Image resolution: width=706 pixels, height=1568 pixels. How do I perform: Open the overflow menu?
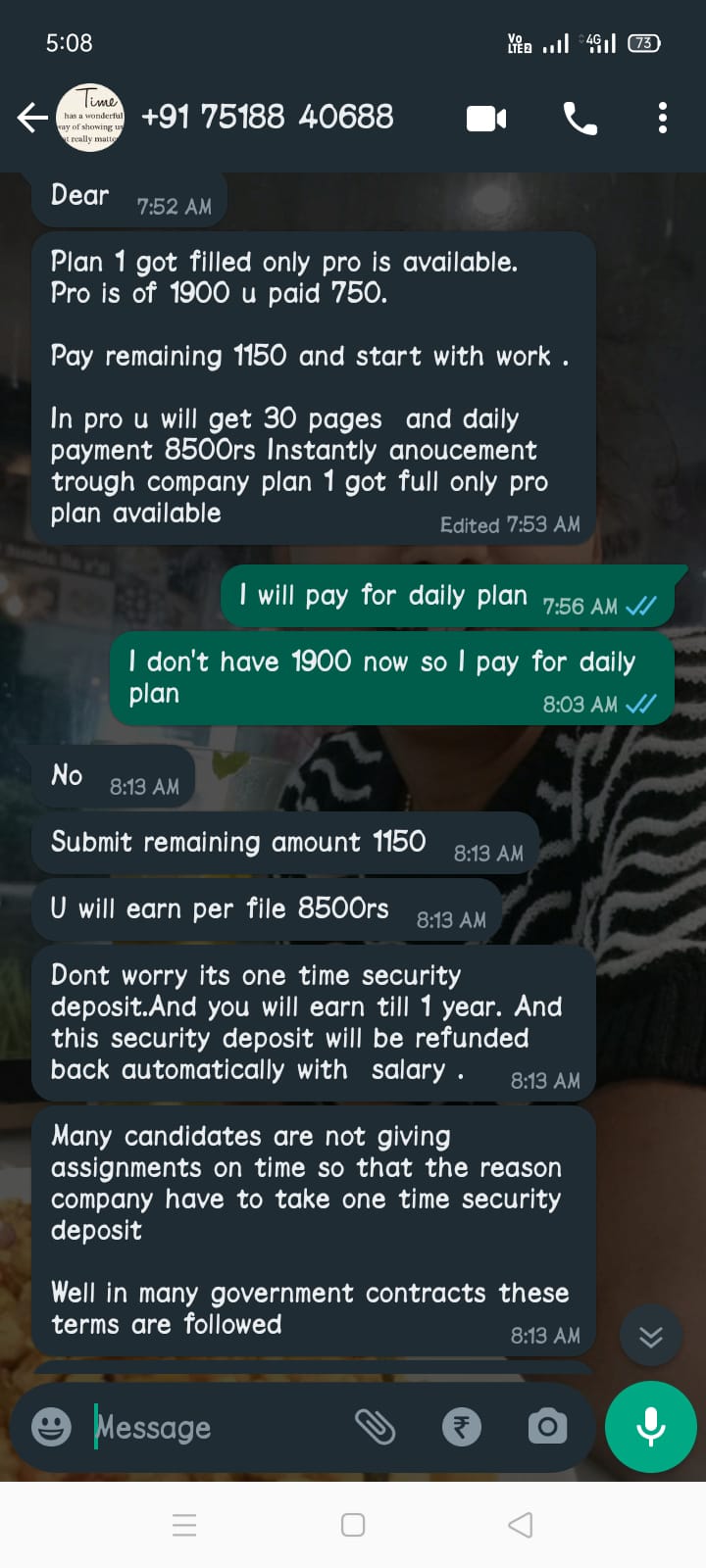pos(663,119)
